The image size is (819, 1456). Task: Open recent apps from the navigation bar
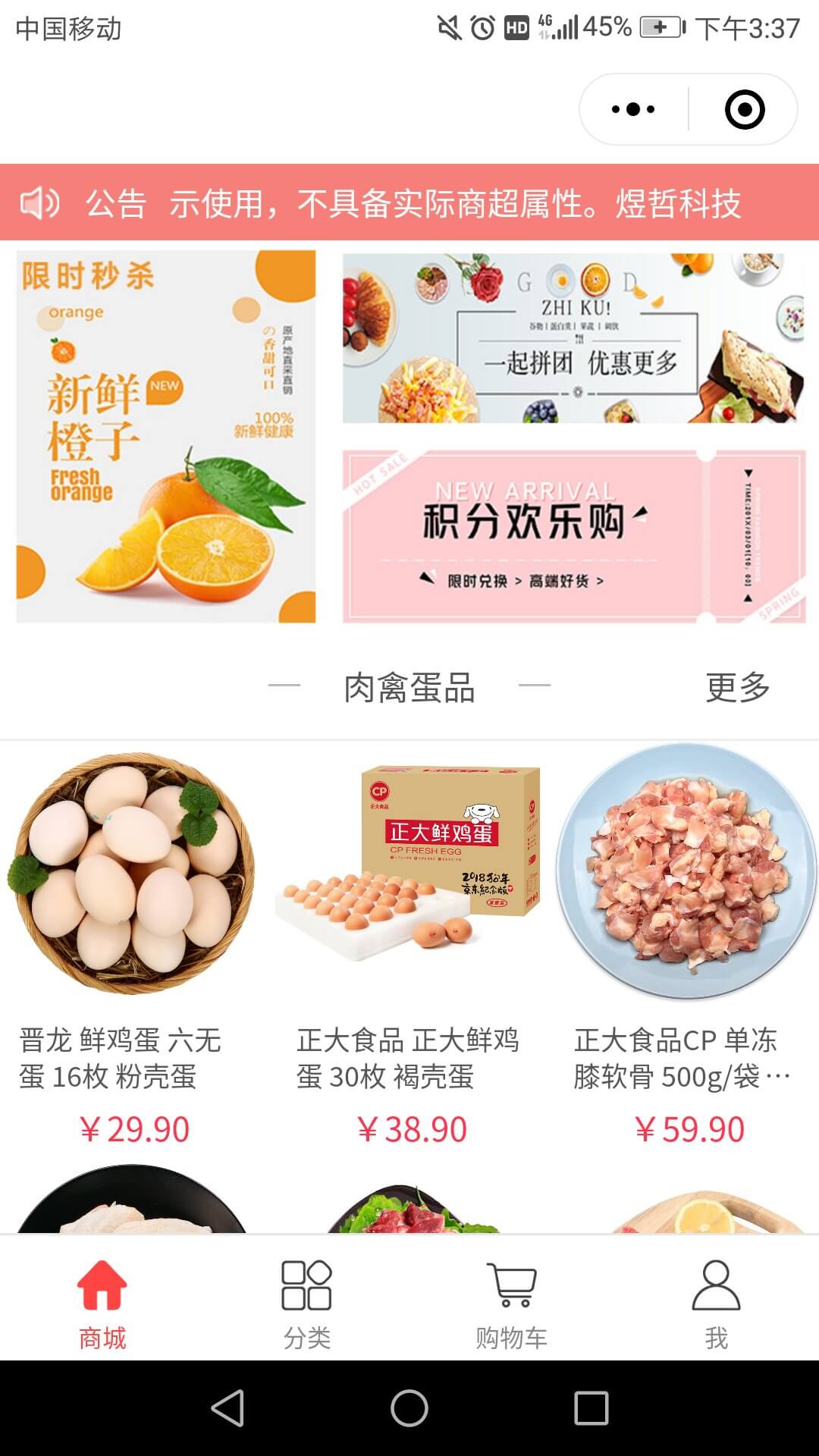coord(591,1408)
